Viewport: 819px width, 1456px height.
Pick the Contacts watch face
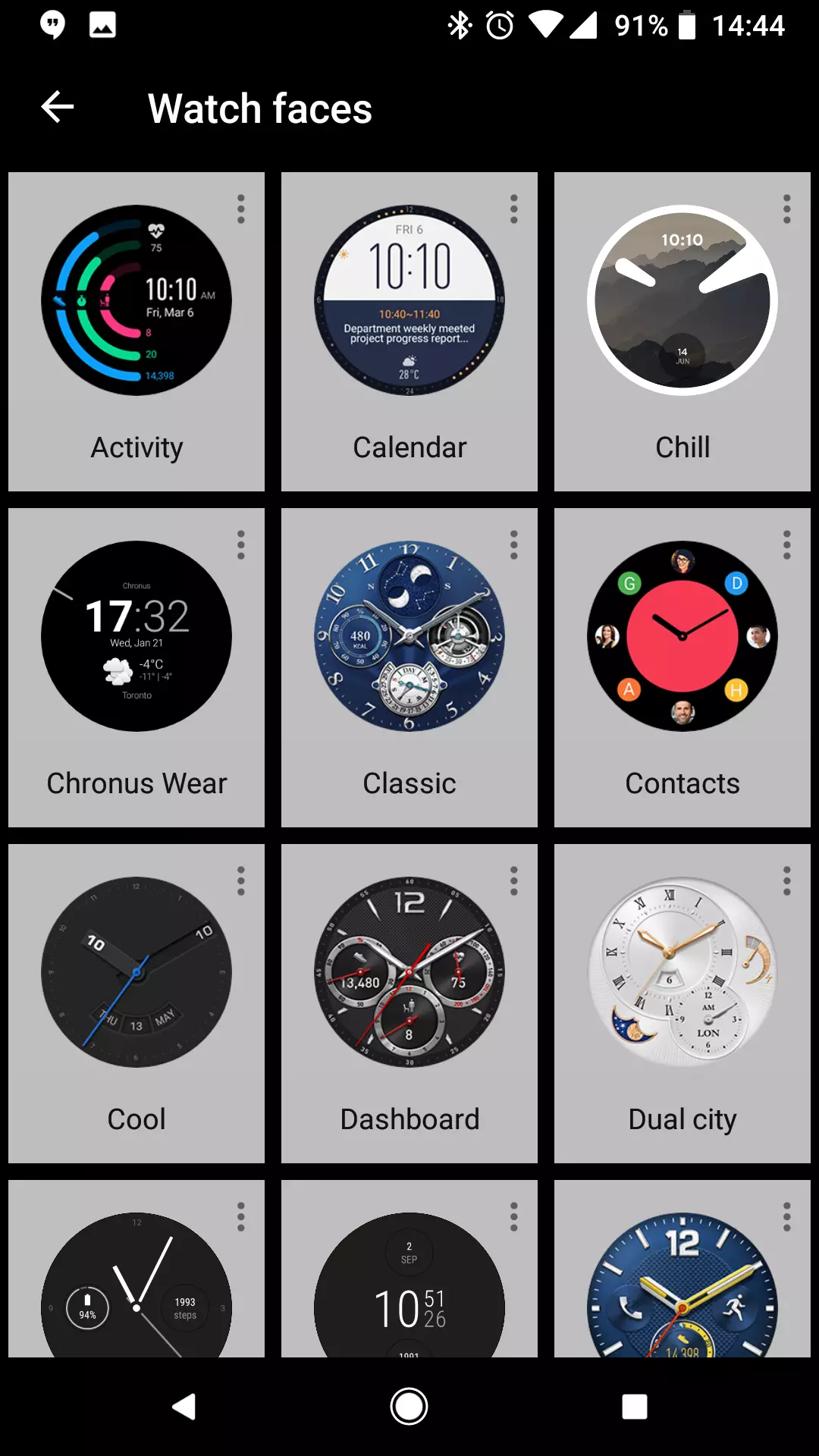coord(682,667)
